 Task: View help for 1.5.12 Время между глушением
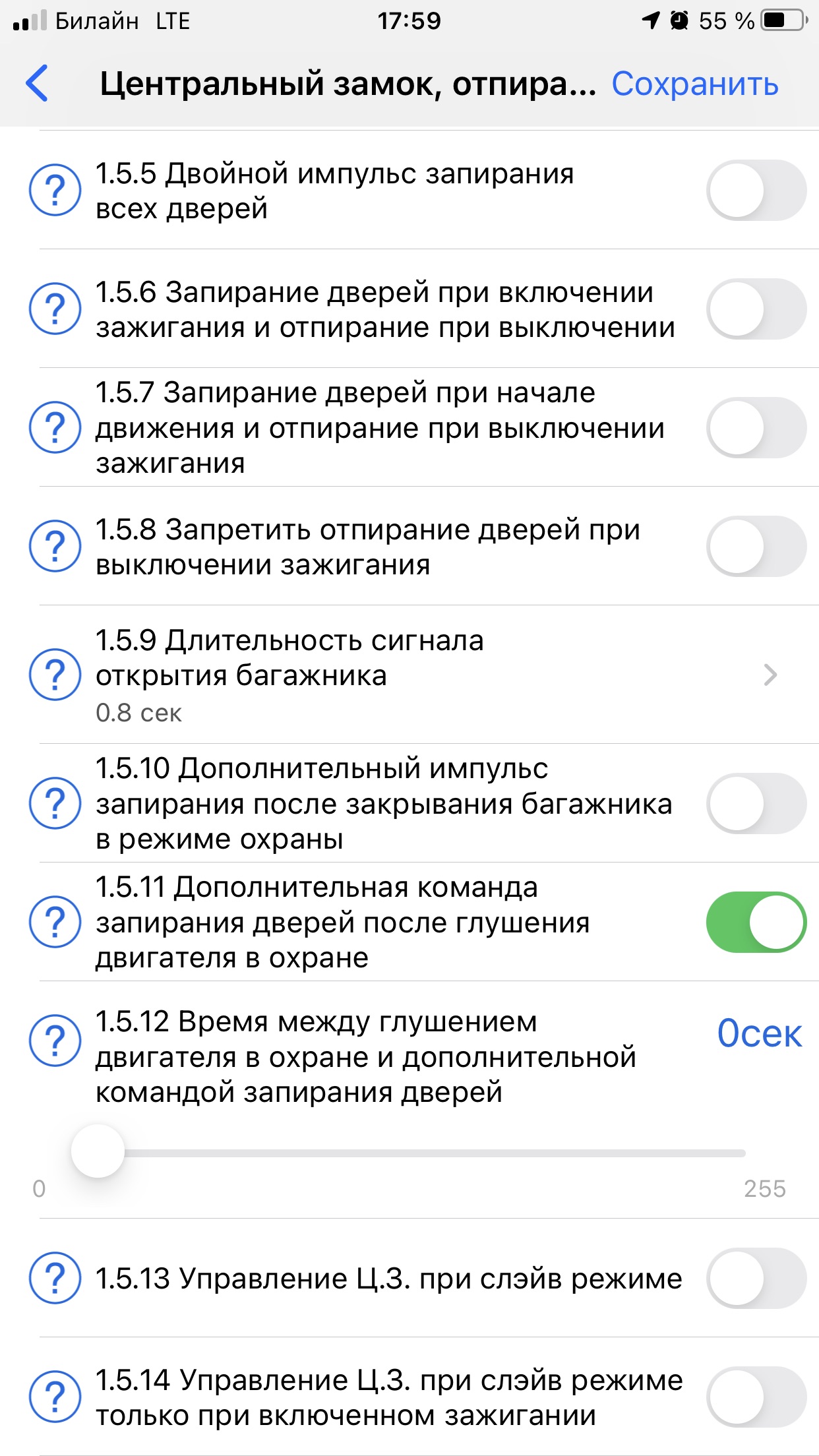(55, 1041)
